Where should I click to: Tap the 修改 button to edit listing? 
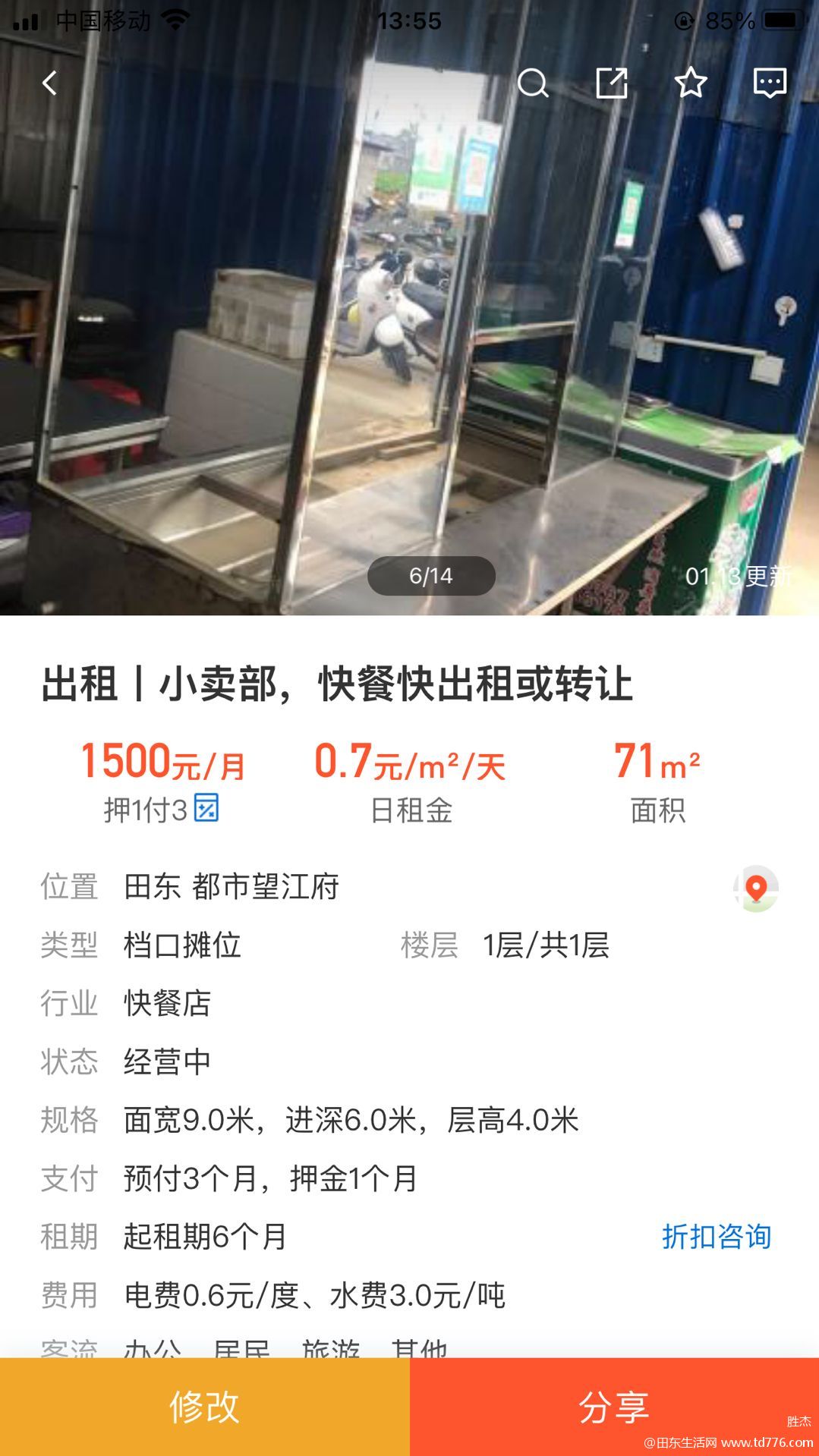tap(205, 1407)
